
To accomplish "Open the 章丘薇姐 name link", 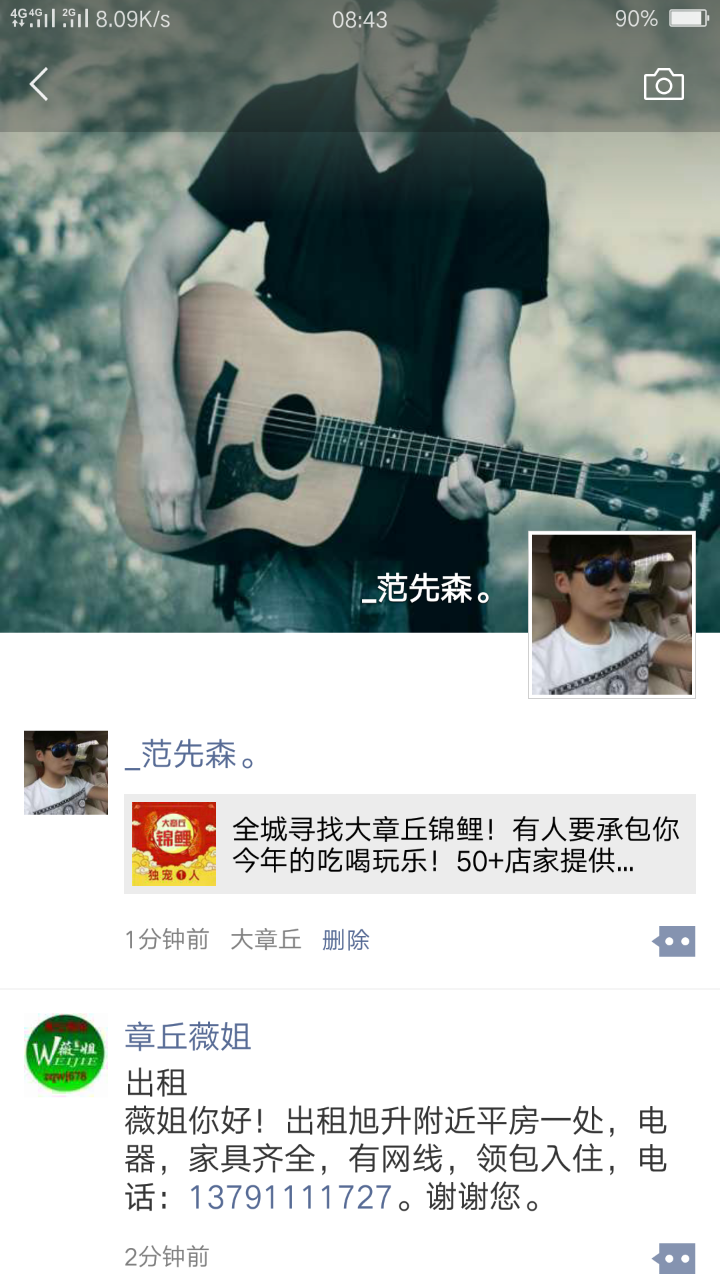I will coord(188,1037).
